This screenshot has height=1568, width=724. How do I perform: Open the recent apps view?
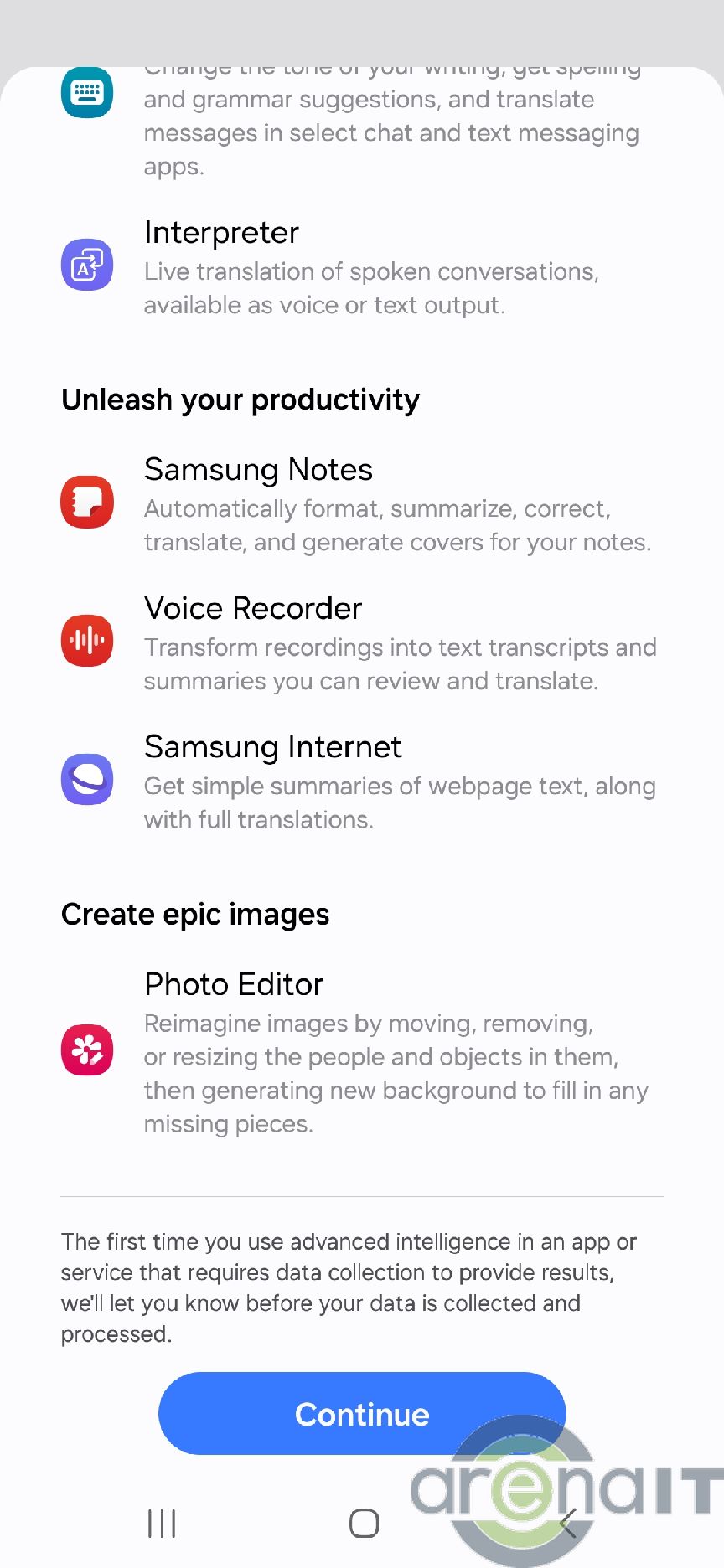[162, 1524]
